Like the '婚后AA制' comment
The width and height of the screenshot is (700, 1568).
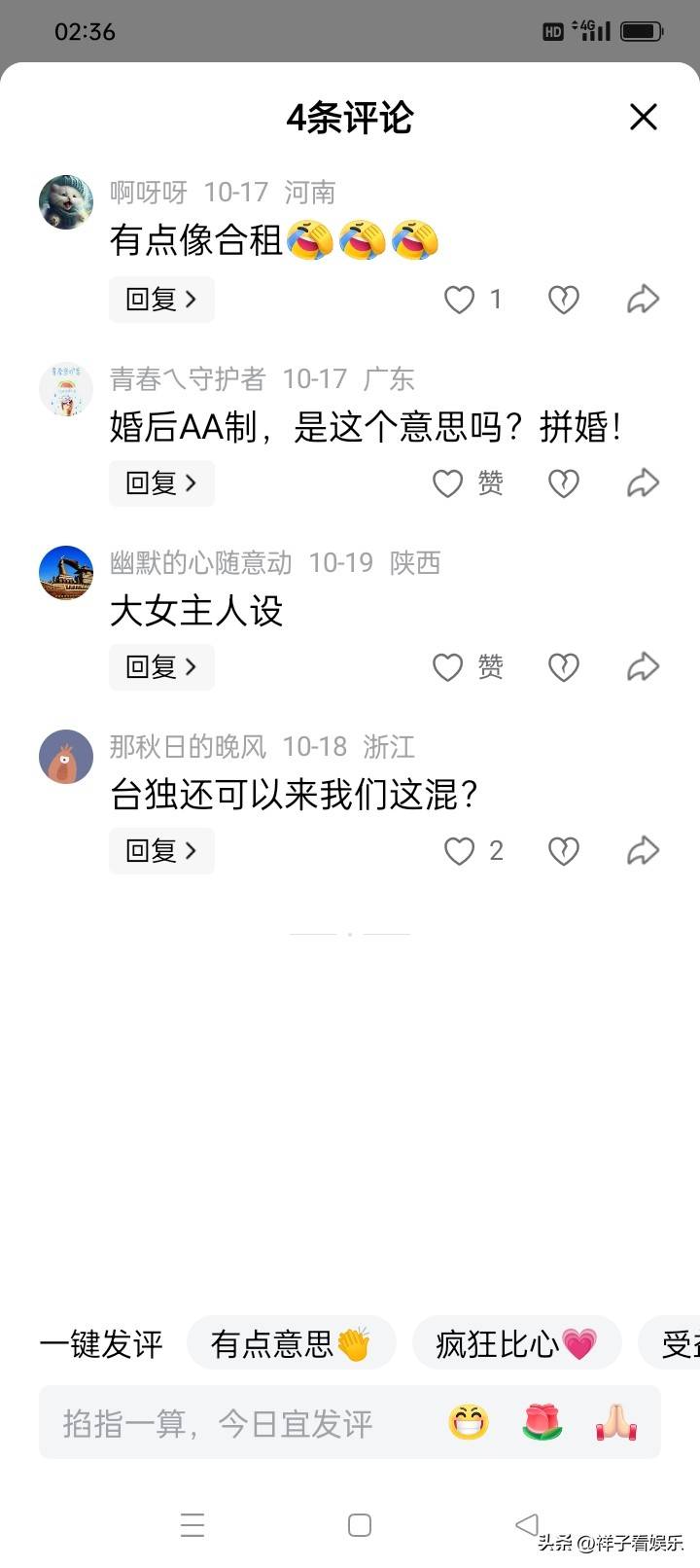click(x=448, y=483)
